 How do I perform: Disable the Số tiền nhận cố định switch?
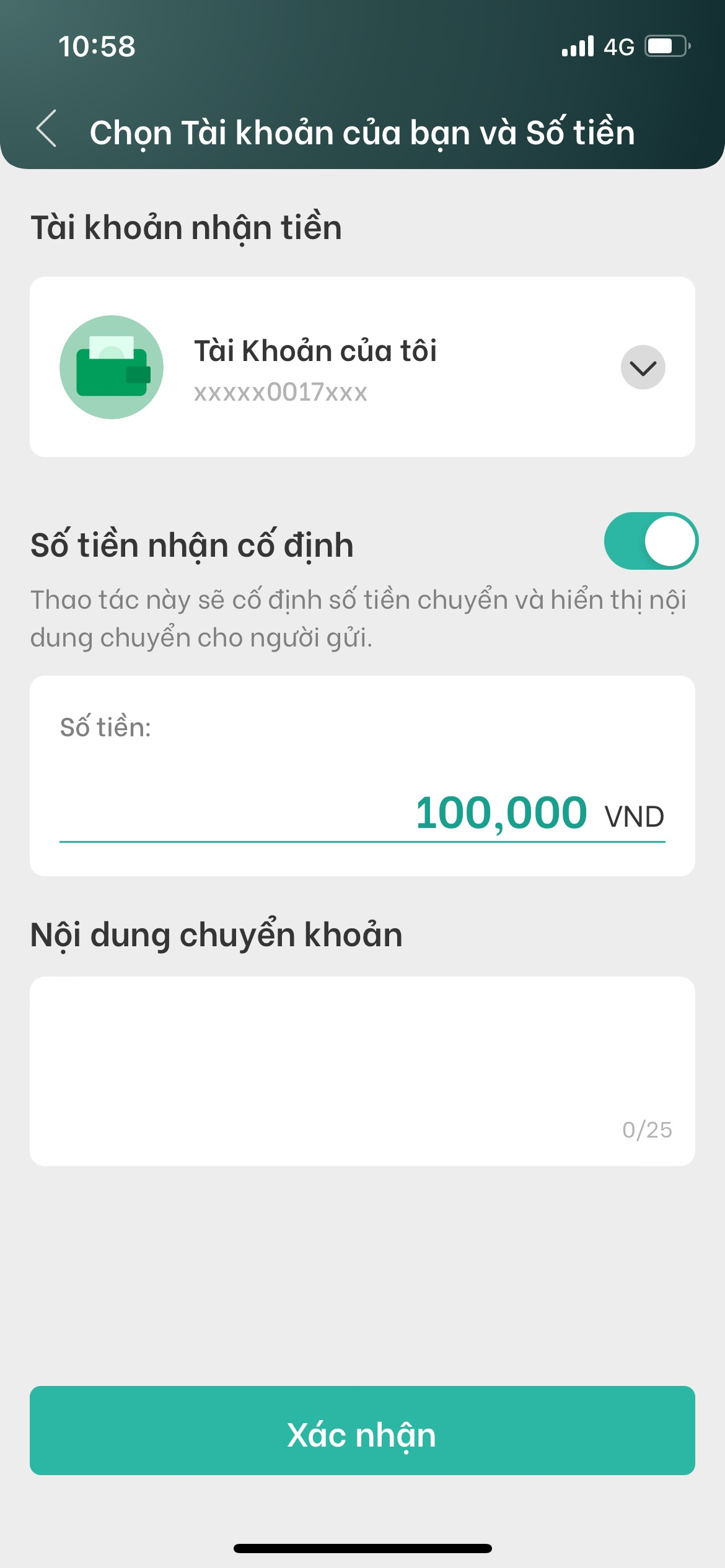(651, 541)
